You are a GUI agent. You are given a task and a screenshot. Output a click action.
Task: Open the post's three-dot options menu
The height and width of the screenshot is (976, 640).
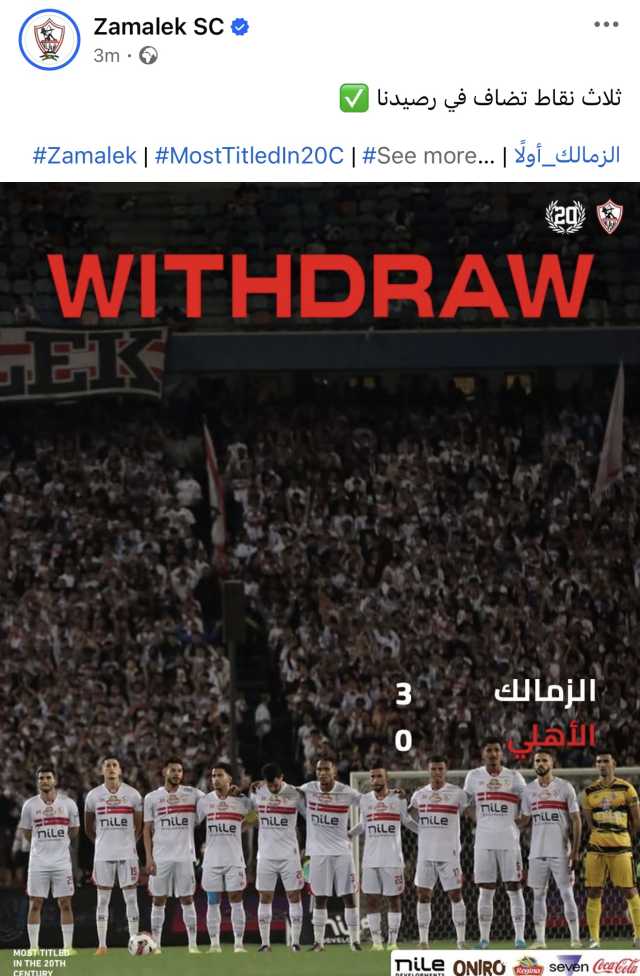[x=606, y=25]
